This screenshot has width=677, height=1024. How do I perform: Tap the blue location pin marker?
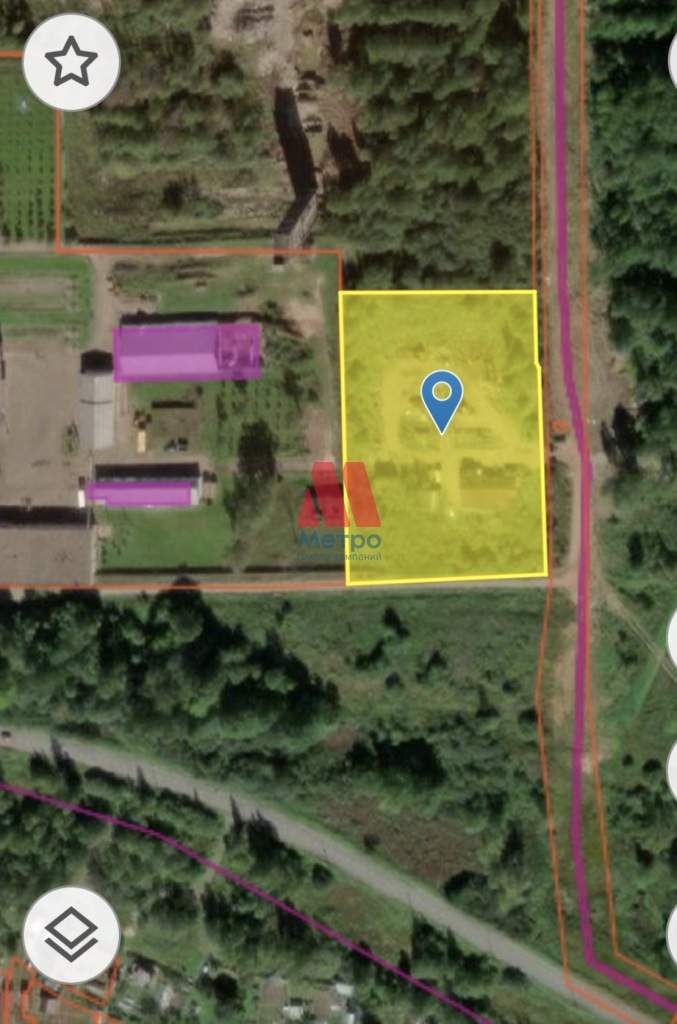[442, 398]
